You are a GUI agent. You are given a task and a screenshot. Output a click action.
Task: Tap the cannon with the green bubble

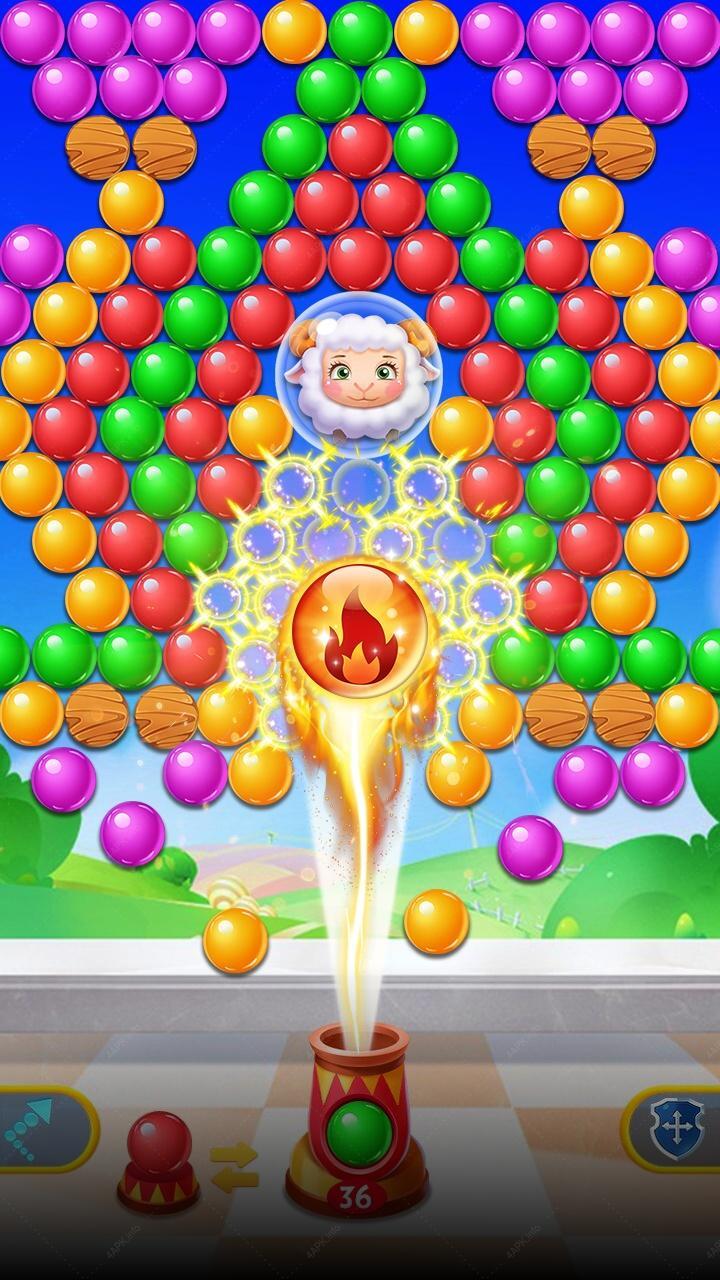pos(358,1120)
